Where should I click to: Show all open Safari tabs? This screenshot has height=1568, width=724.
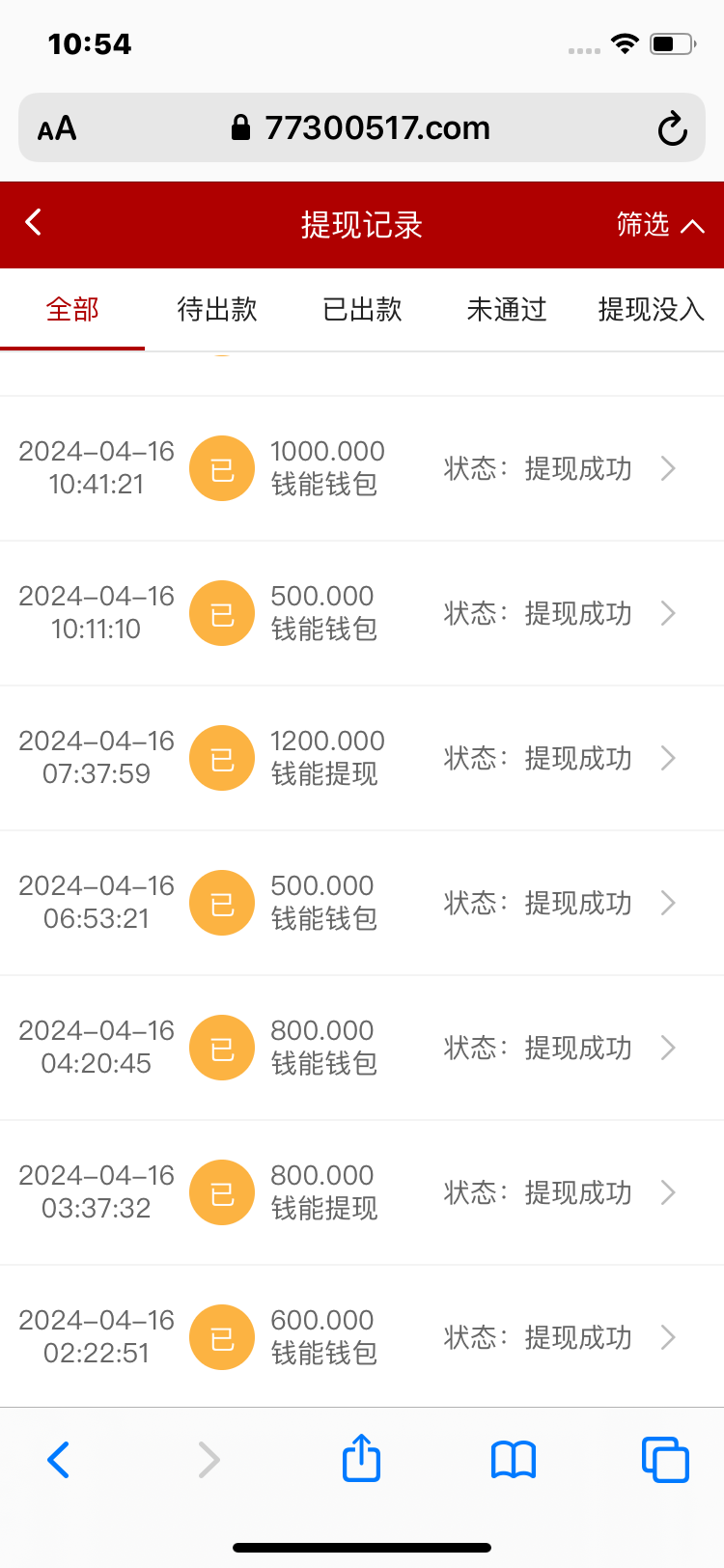pyautogui.click(x=665, y=1459)
